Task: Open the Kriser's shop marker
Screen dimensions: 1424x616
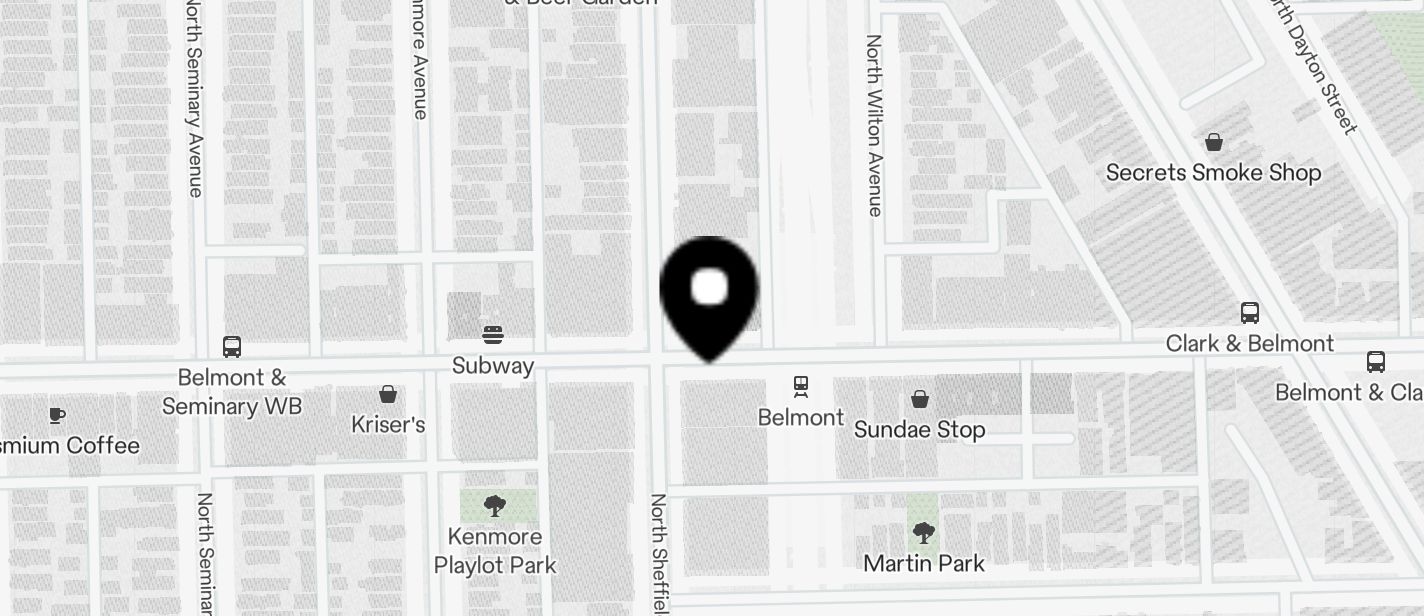Action: [x=388, y=395]
